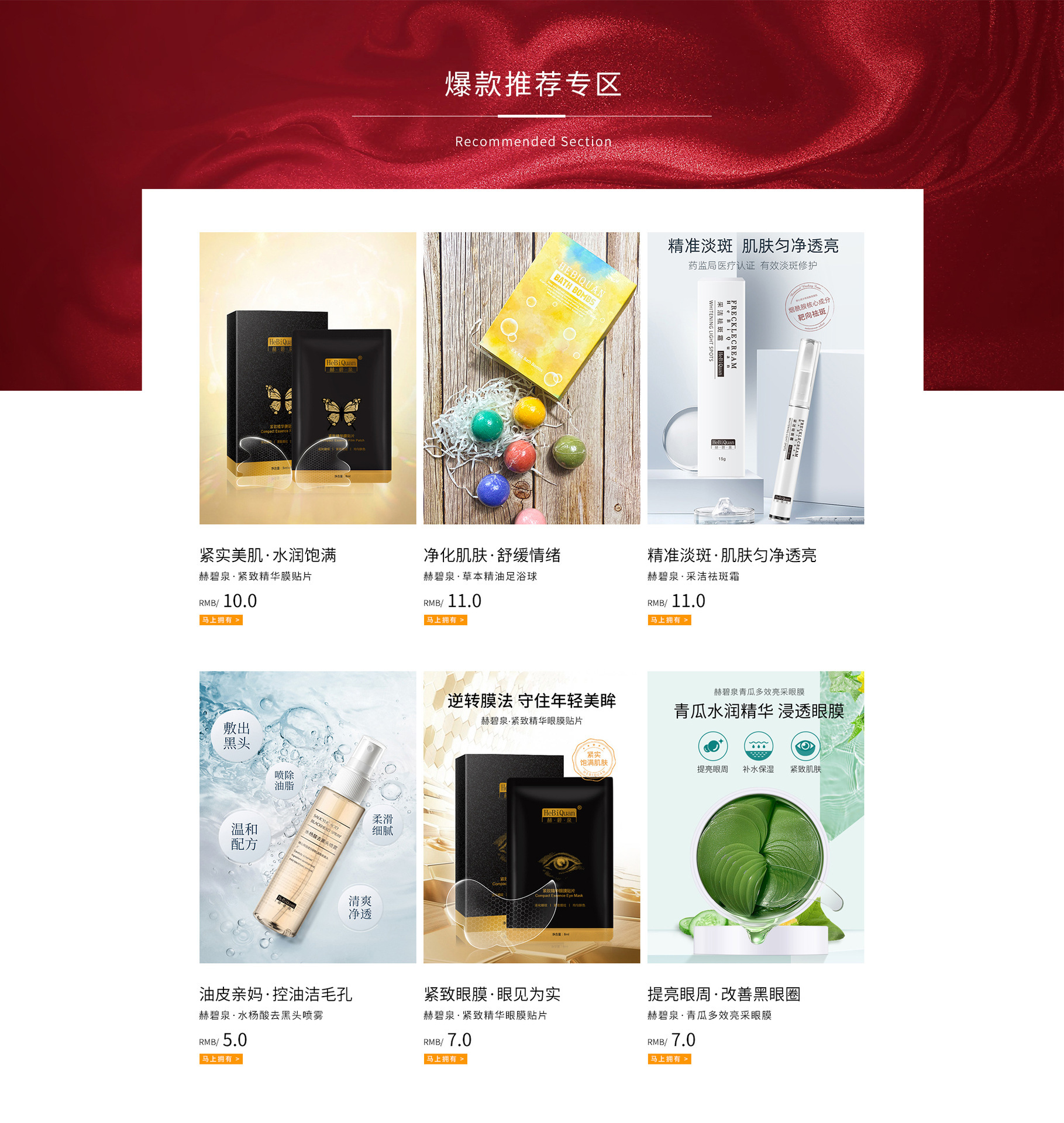This screenshot has width=1064, height=1123.
Task: Open the 采洁祛斑霜 freckle cream image
Action: tap(755, 378)
